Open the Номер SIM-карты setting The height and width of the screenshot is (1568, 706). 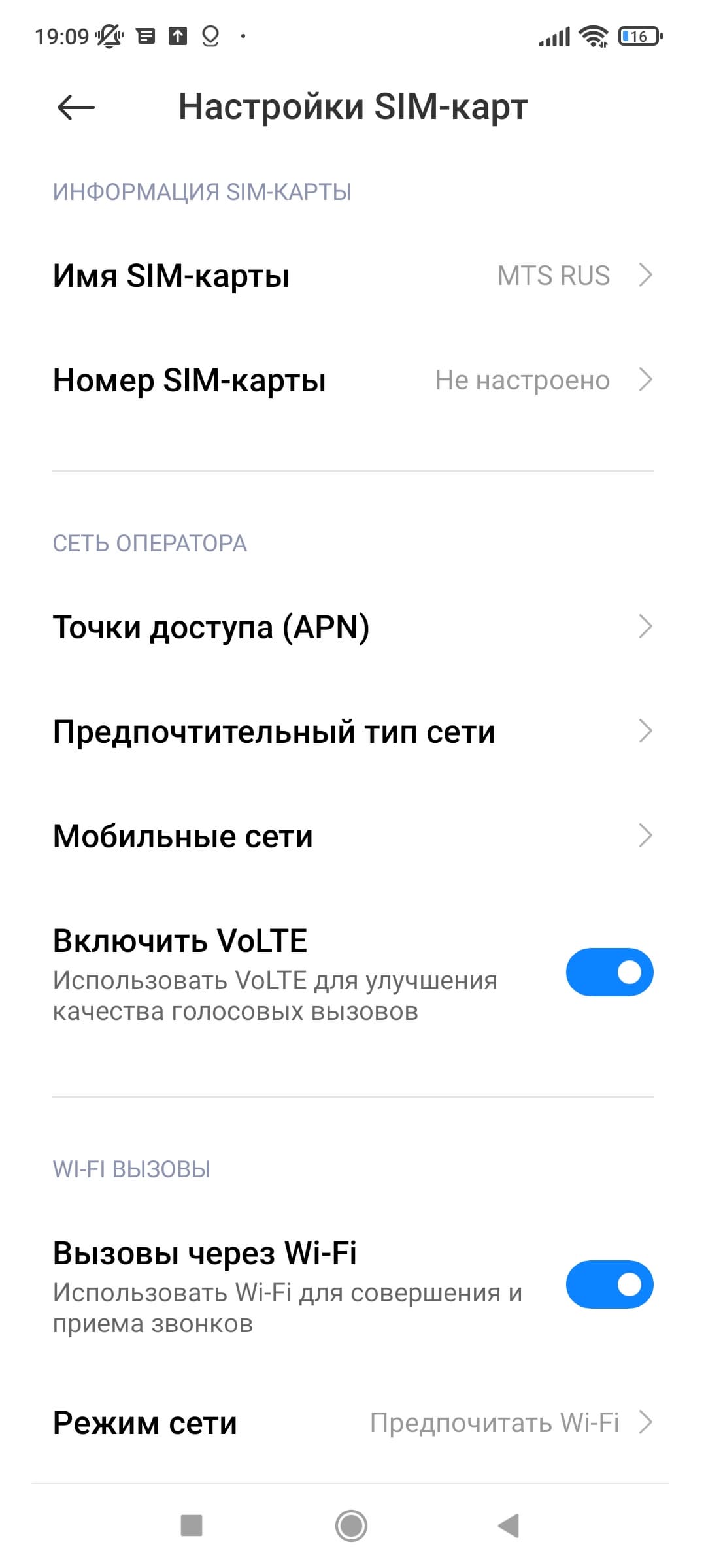(353, 380)
